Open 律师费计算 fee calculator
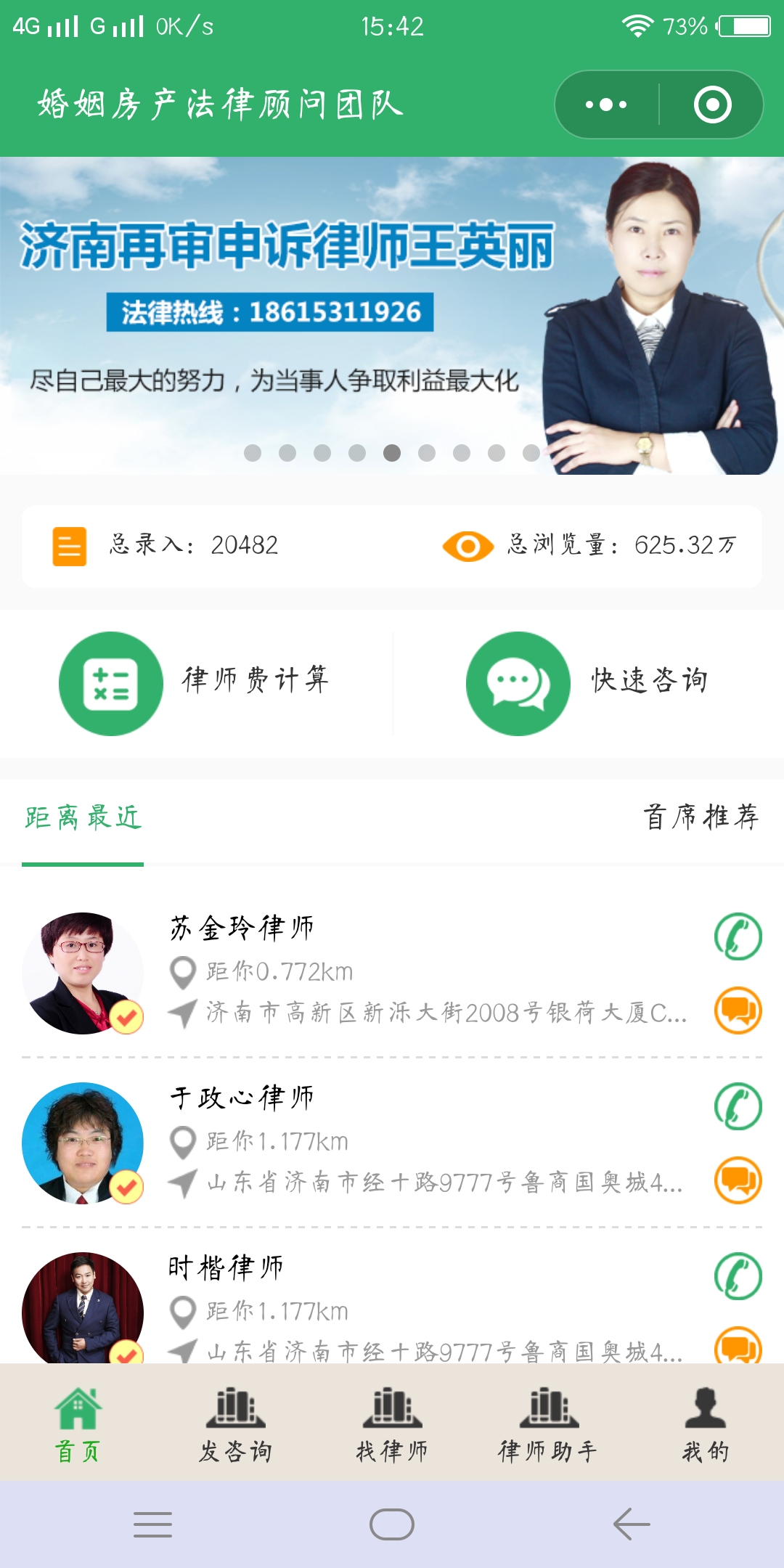This screenshot has height=1568, width=784. pyautogui.click(x=196, y=683)
